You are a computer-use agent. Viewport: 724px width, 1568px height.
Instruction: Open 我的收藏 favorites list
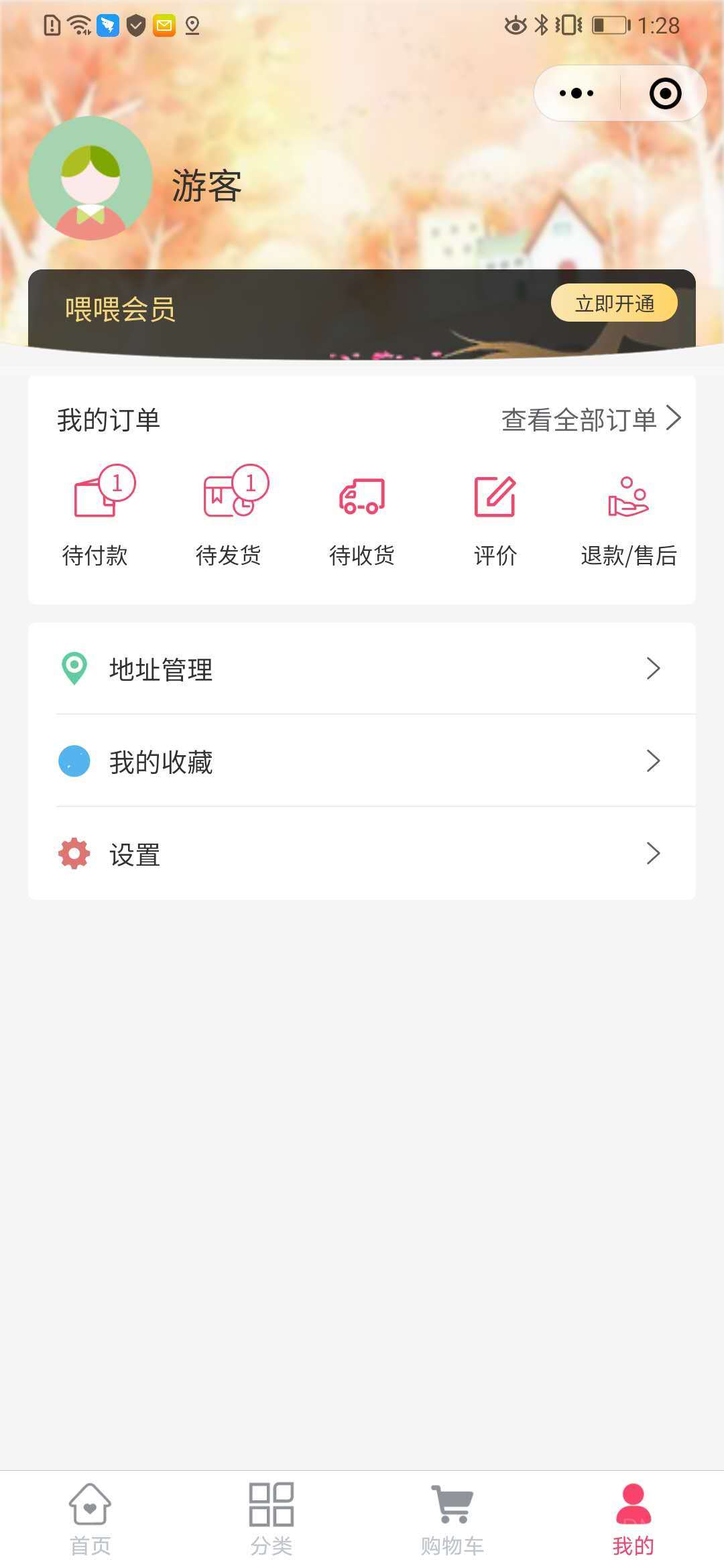(362, 761)
